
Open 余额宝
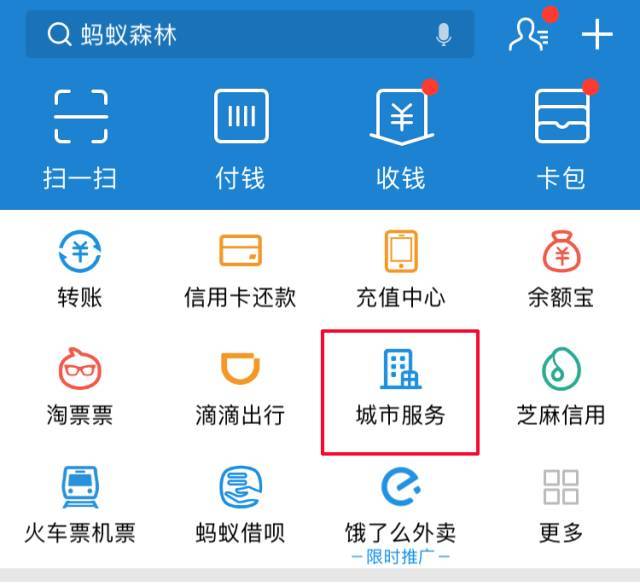(x=560, y=268)
